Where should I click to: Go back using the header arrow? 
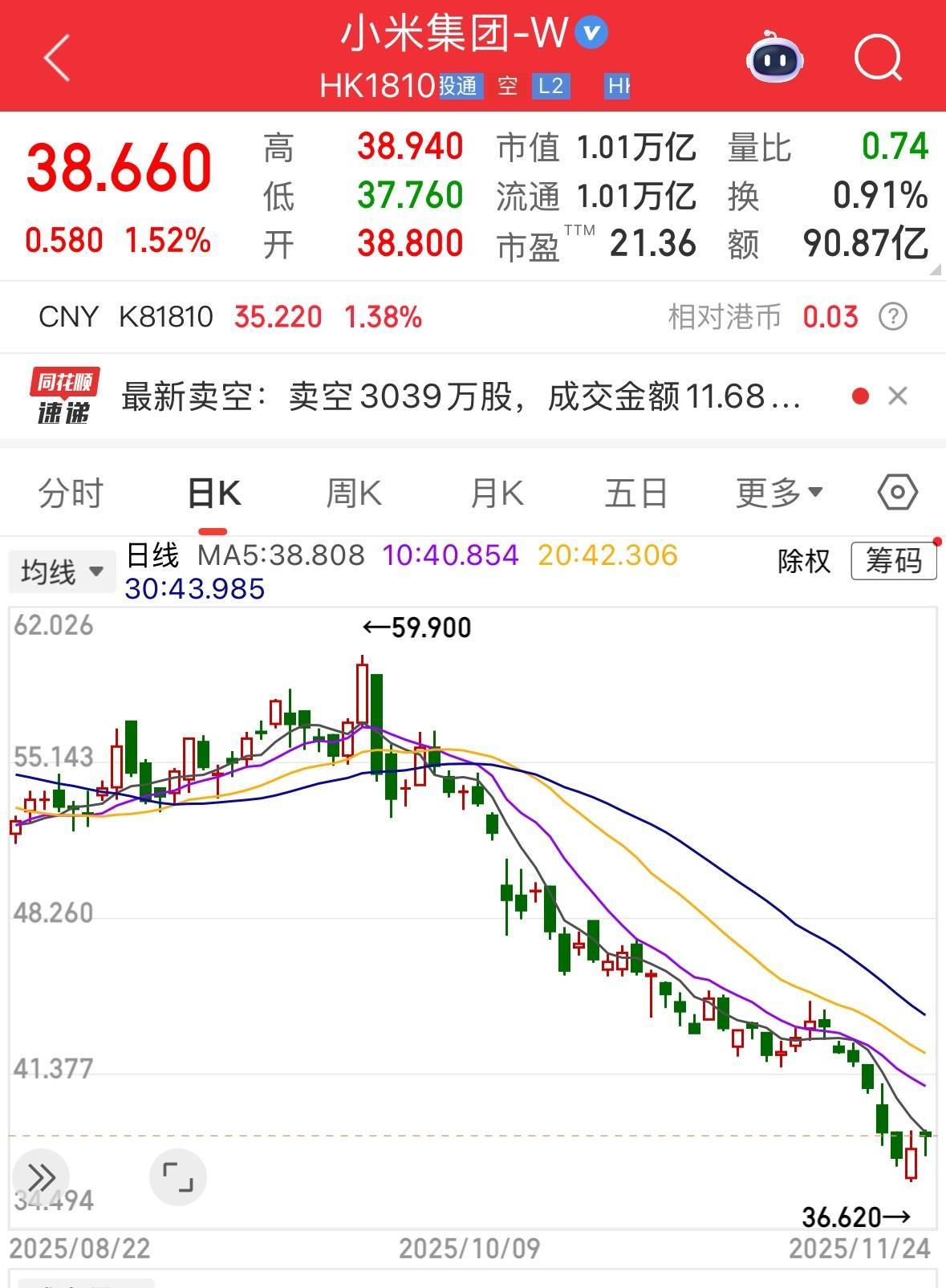[x=57, y=58]
